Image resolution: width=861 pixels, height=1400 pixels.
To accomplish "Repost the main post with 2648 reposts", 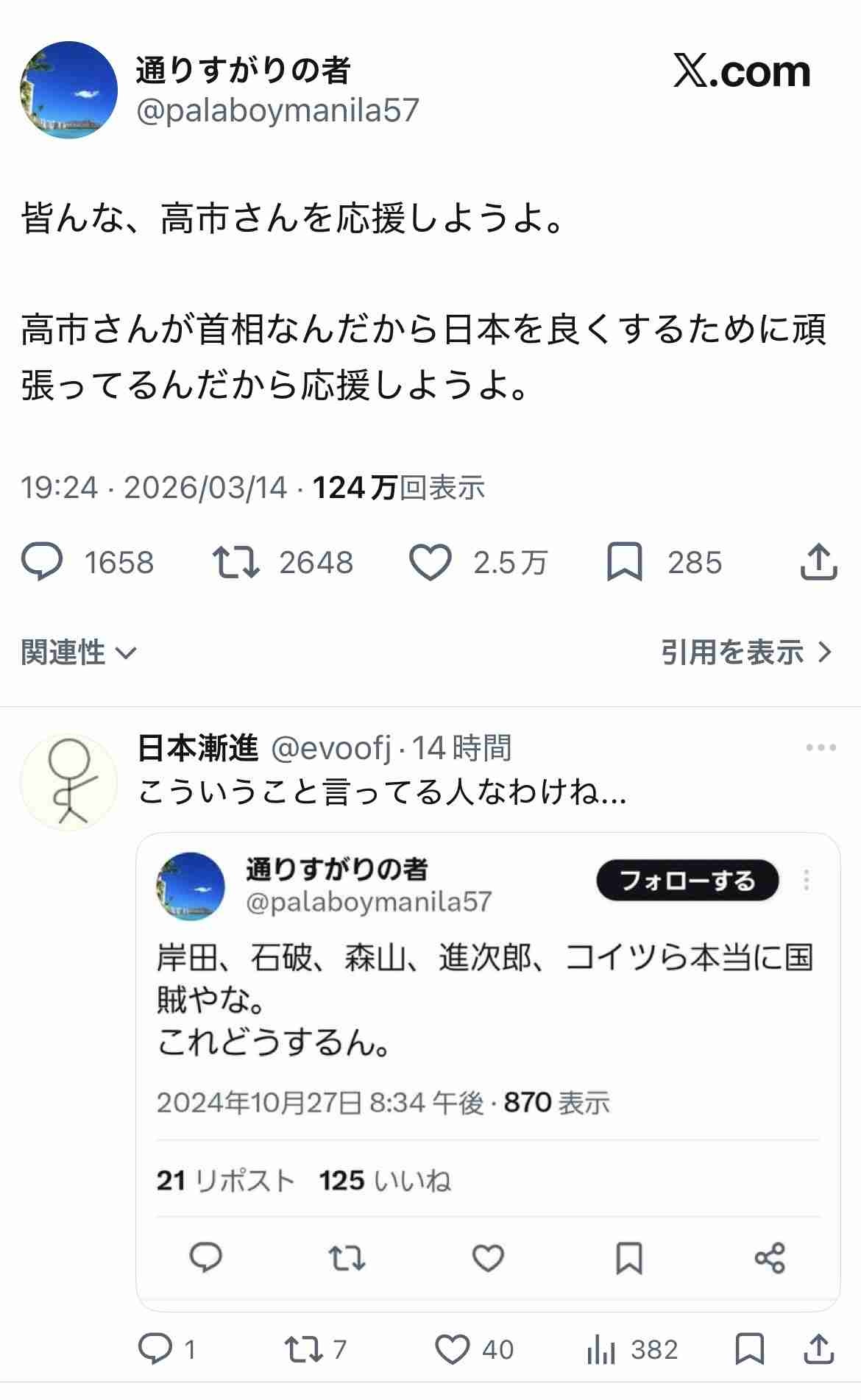I will tap(236, 563).
